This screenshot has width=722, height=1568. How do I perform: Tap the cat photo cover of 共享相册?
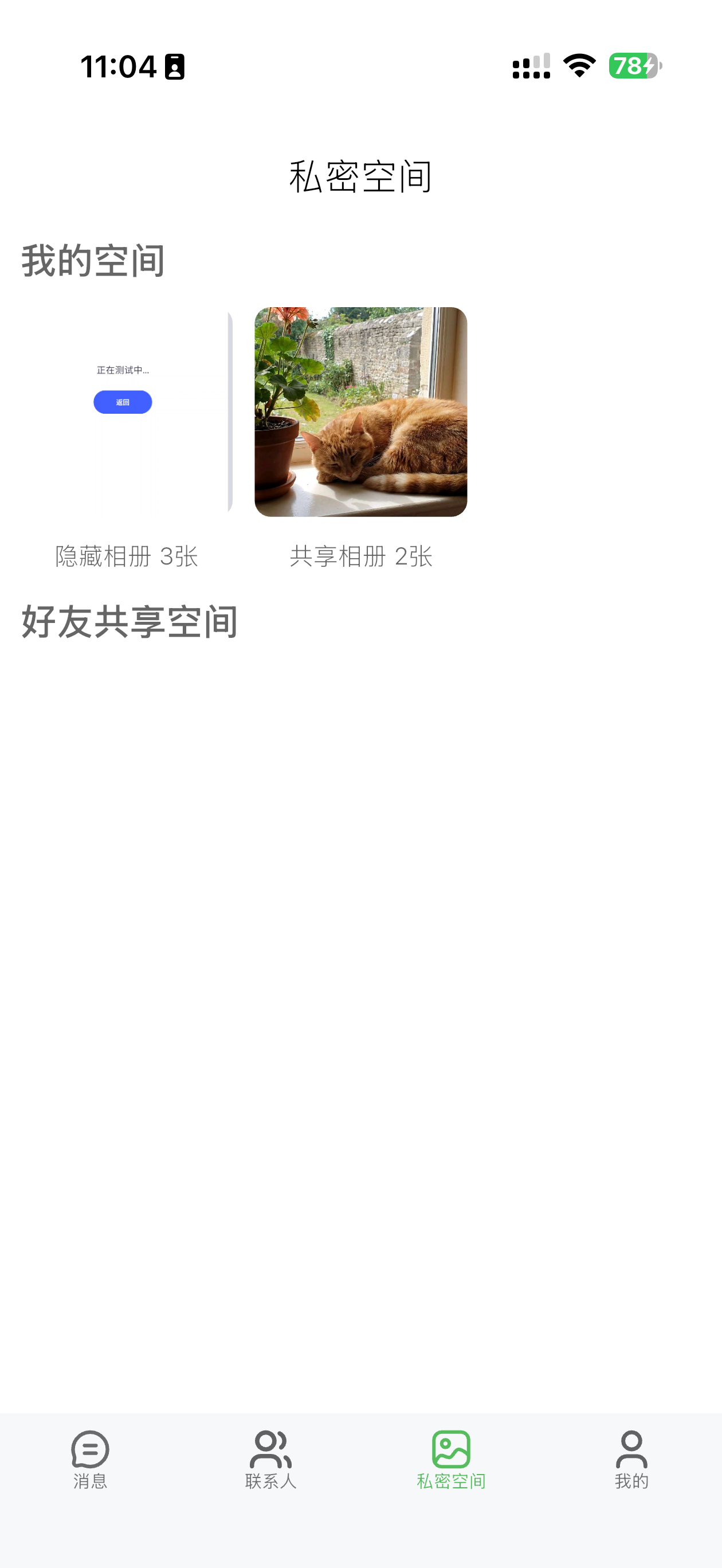(361, 411)
